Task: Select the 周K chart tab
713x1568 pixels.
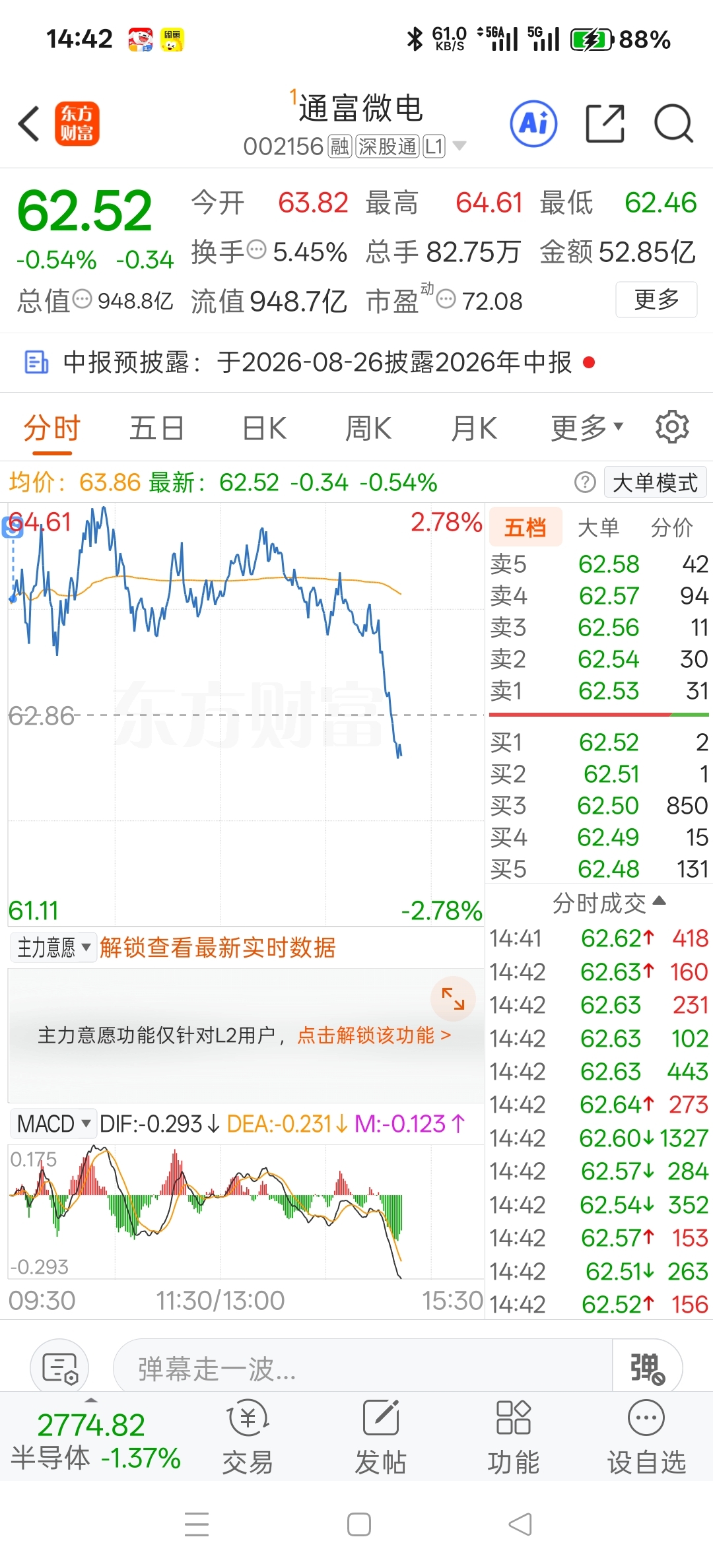Action: (368, 428)
